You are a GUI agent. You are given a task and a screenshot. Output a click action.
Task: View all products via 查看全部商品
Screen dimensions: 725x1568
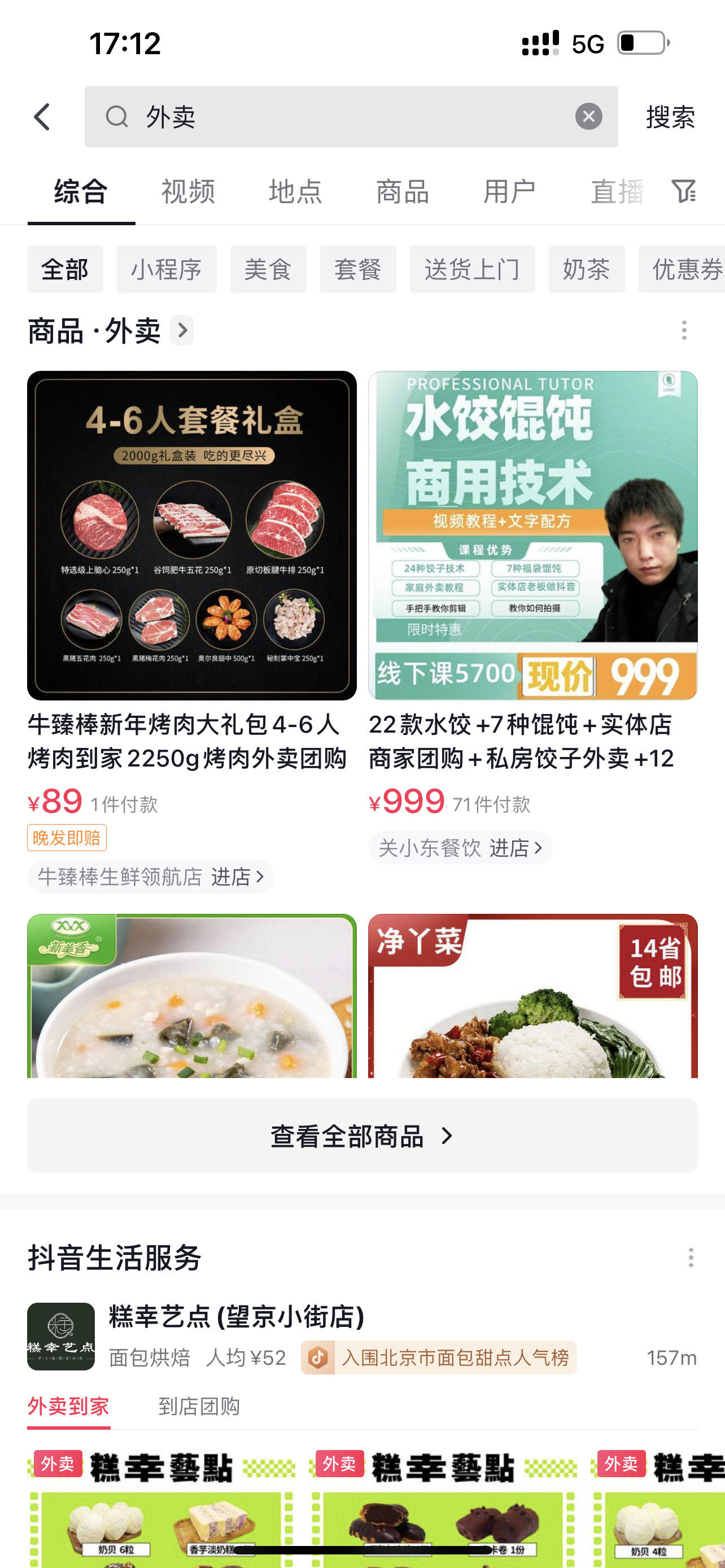pyautogui.click(x=362, y=1136)
